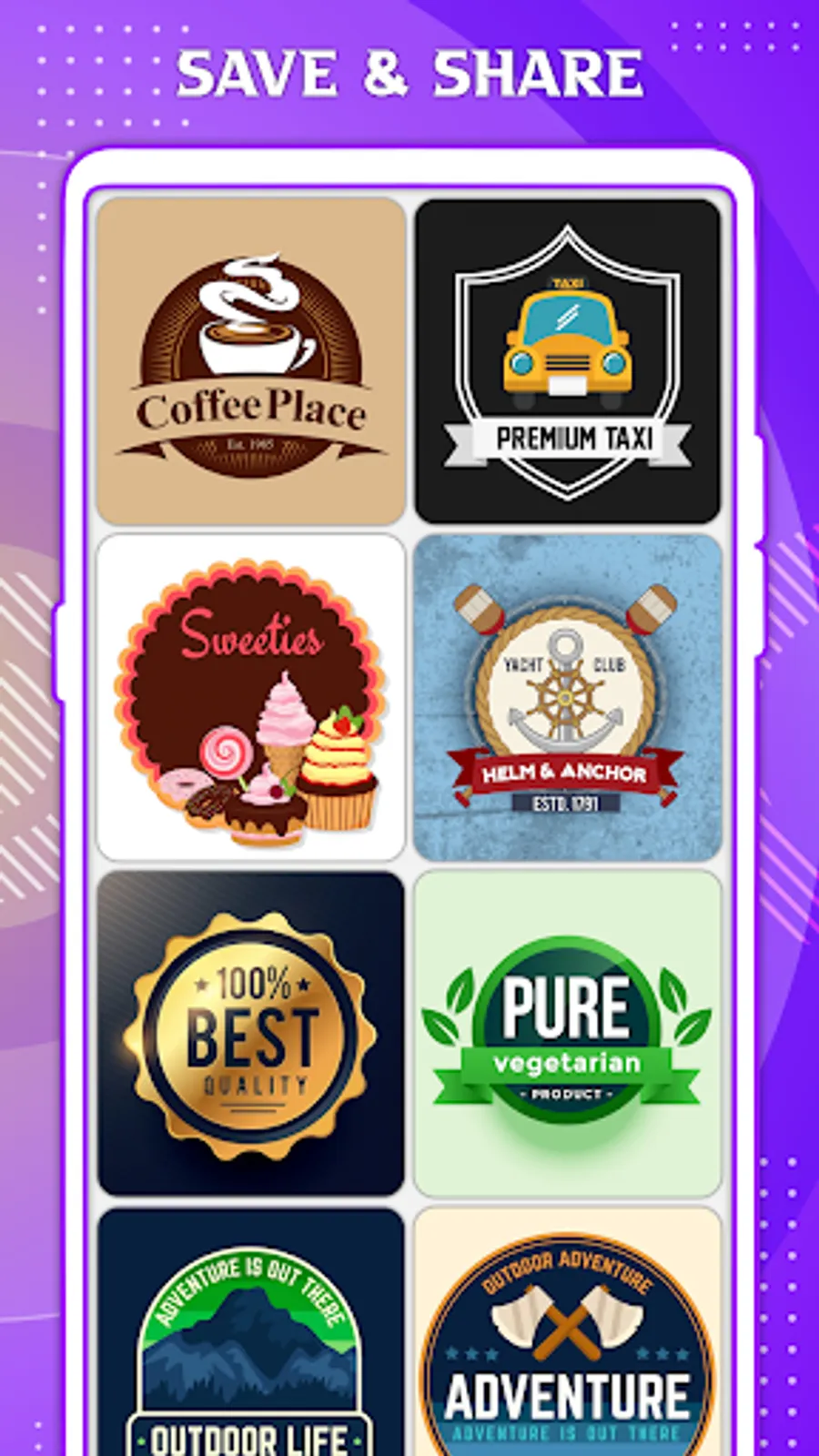
Task: Click the SAVE & SHARE heading
Action: (x=409, y=73)
